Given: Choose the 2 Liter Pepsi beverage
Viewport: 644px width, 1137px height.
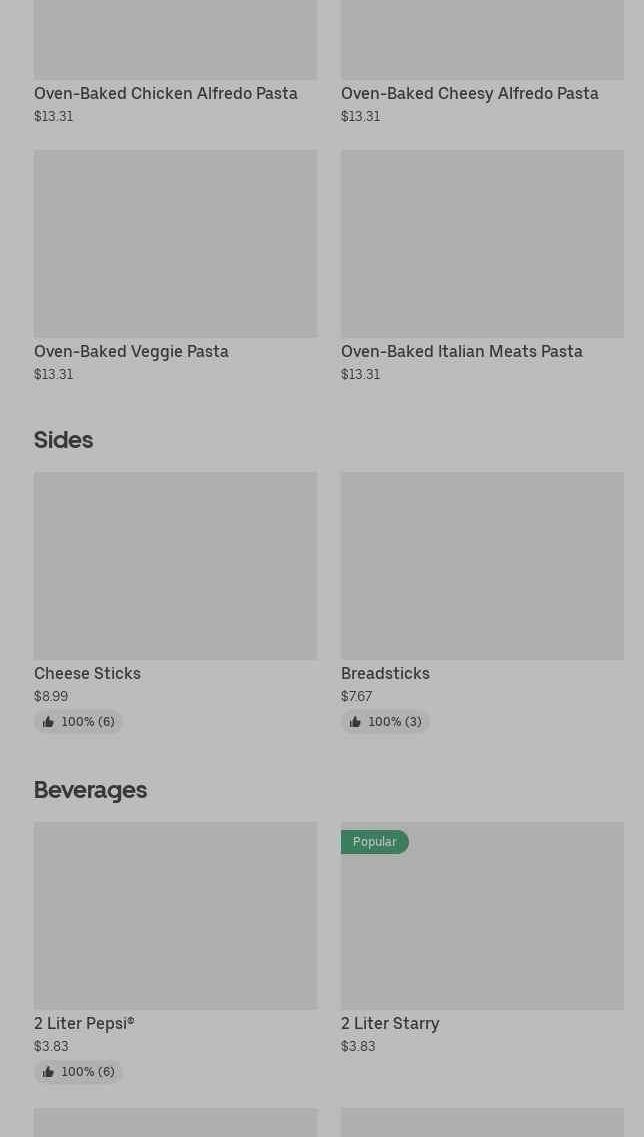Looking at the screenshot, I should [x=175, y=952].
